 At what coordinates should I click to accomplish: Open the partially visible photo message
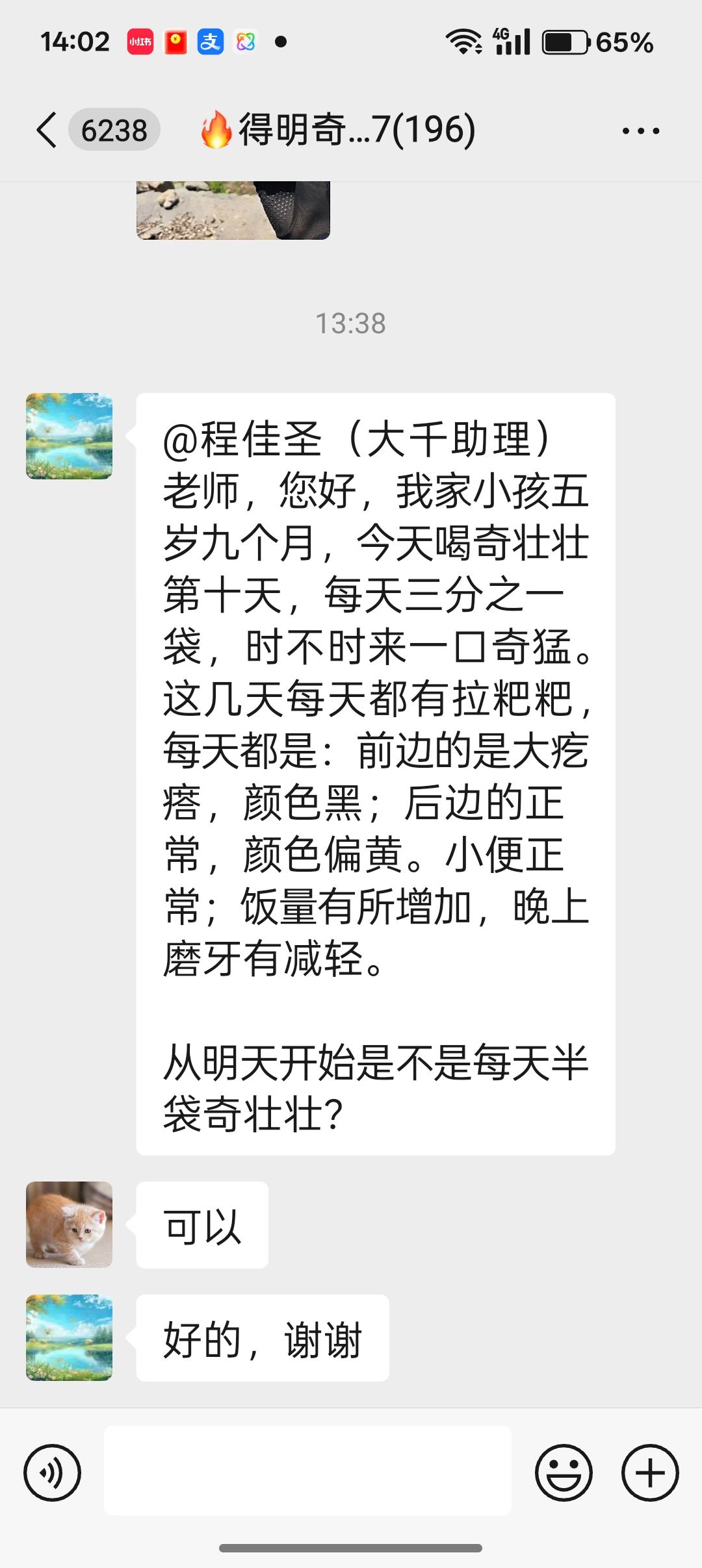pyautogui.click(x=233, y=210)
